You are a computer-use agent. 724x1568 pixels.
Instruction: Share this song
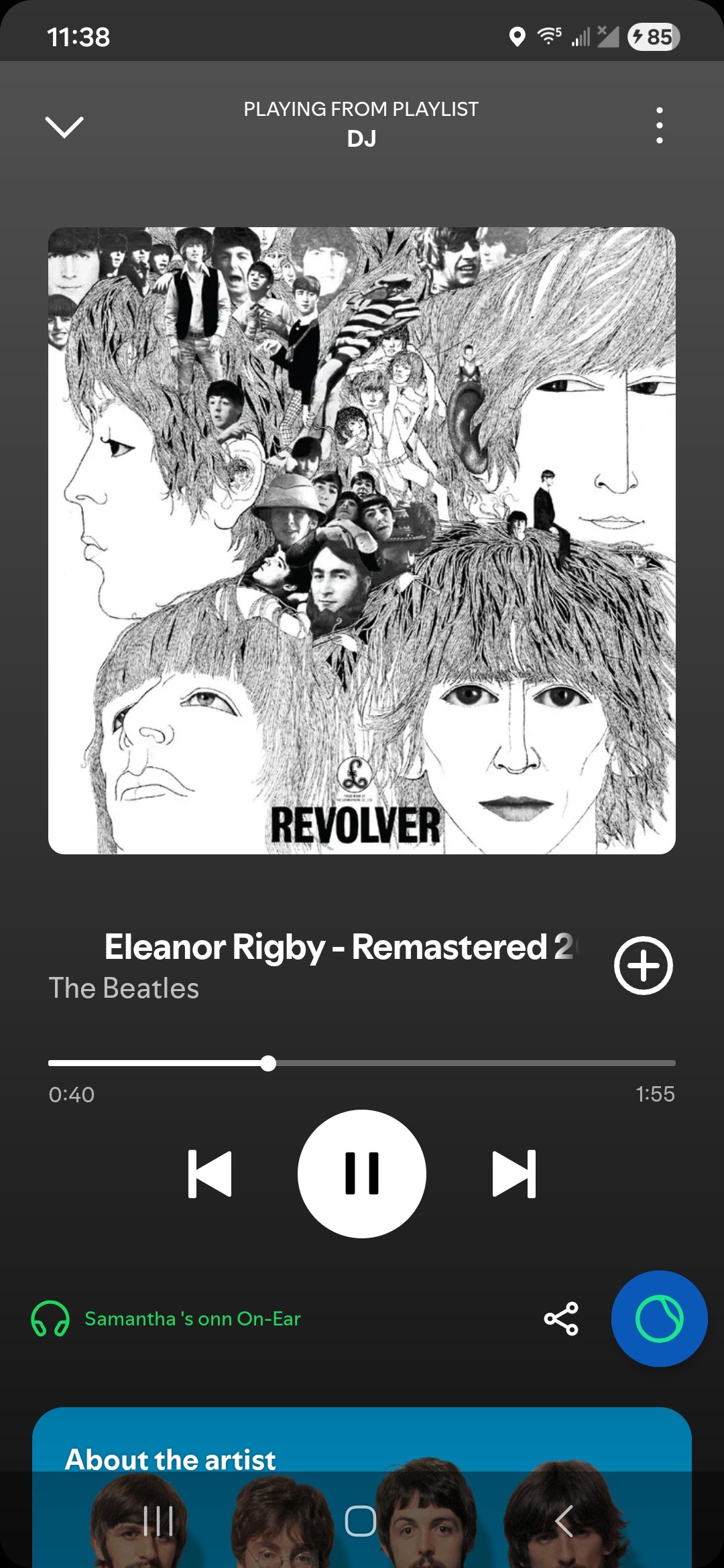[x=561, y=1319]
